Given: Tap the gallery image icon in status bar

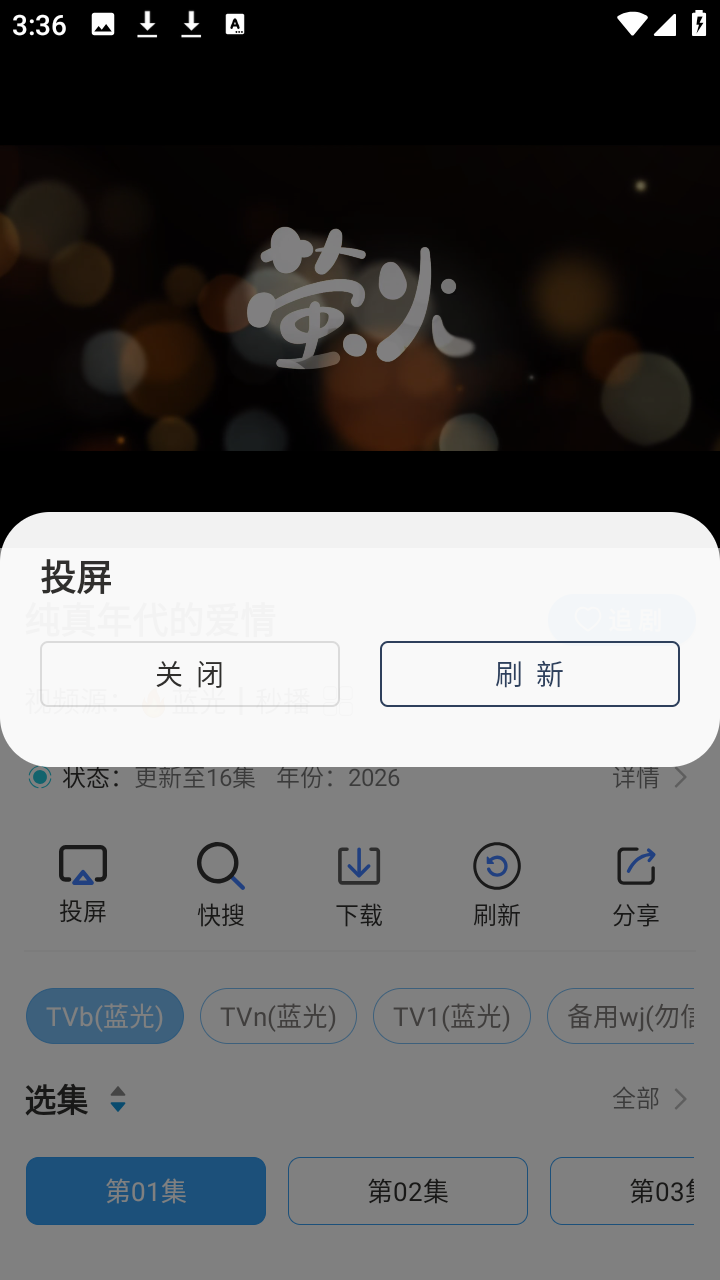Looking at the screenshot, I should [x=104, y=24].
